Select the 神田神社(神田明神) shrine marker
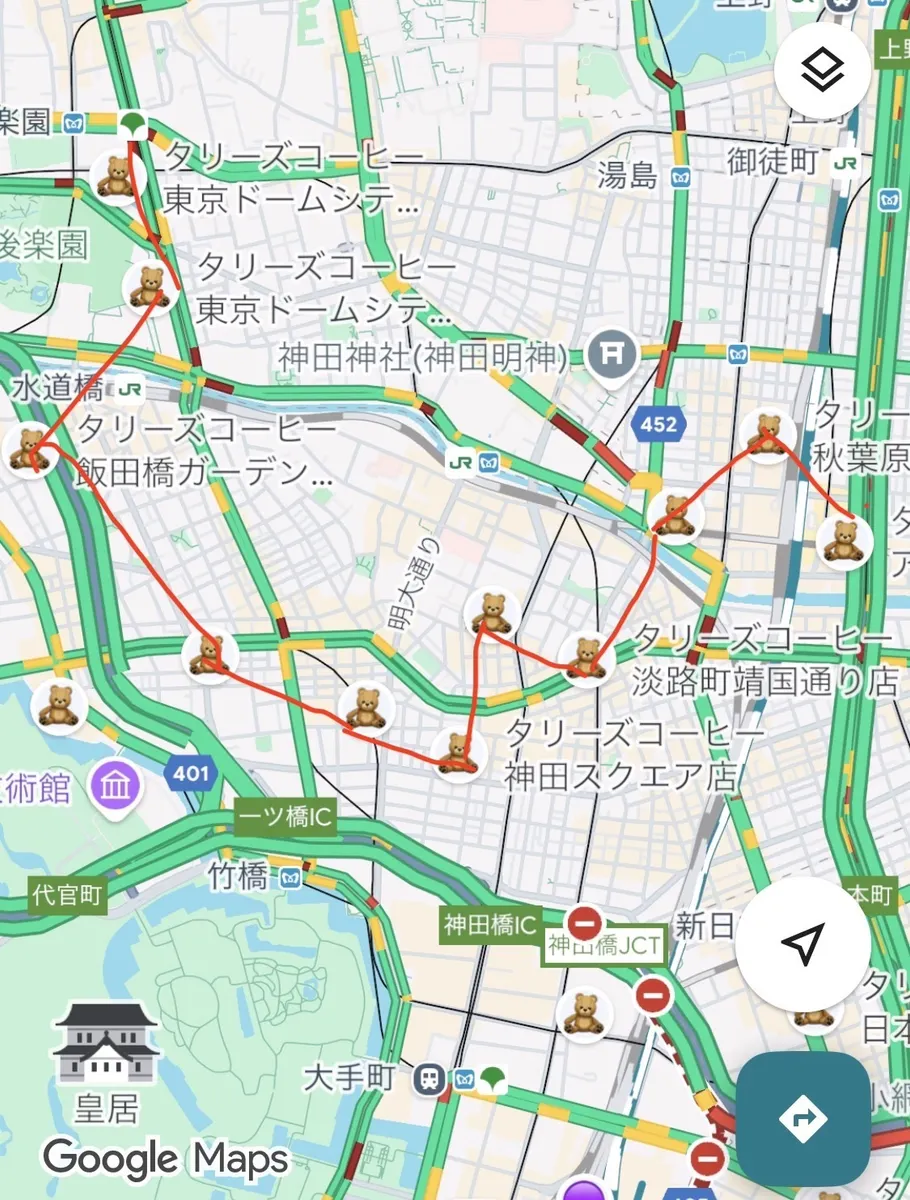910x1200 pixels. [x=612, y=355]
